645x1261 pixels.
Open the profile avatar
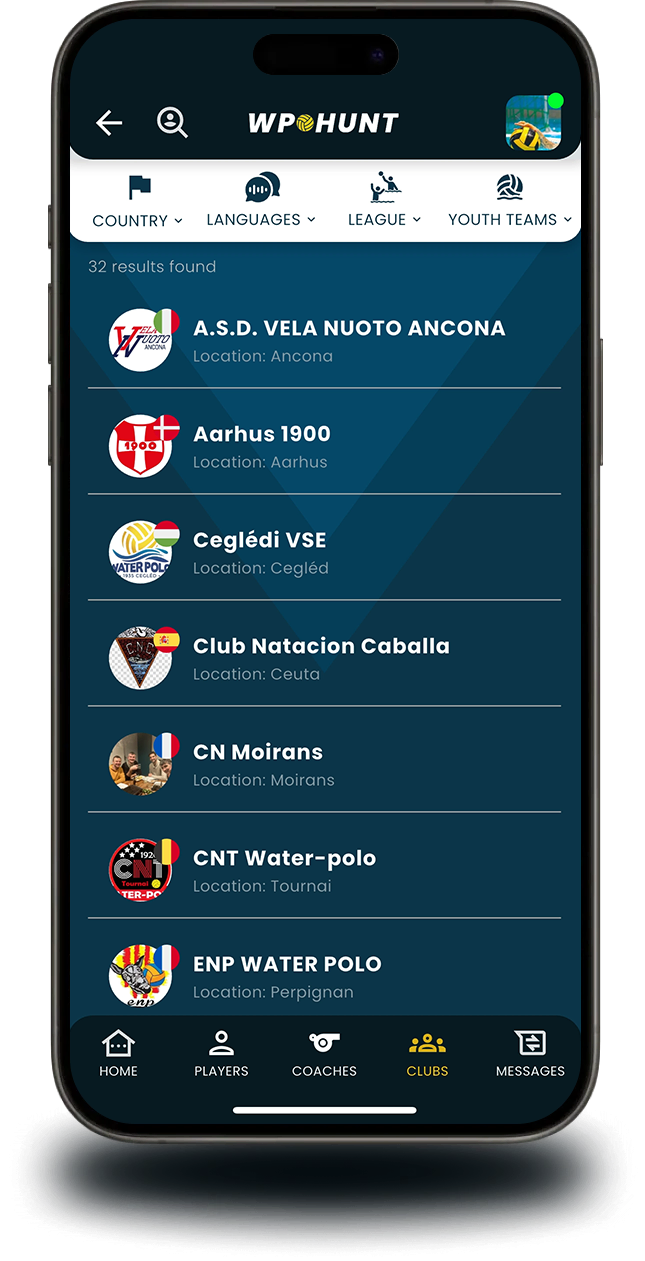533,123
